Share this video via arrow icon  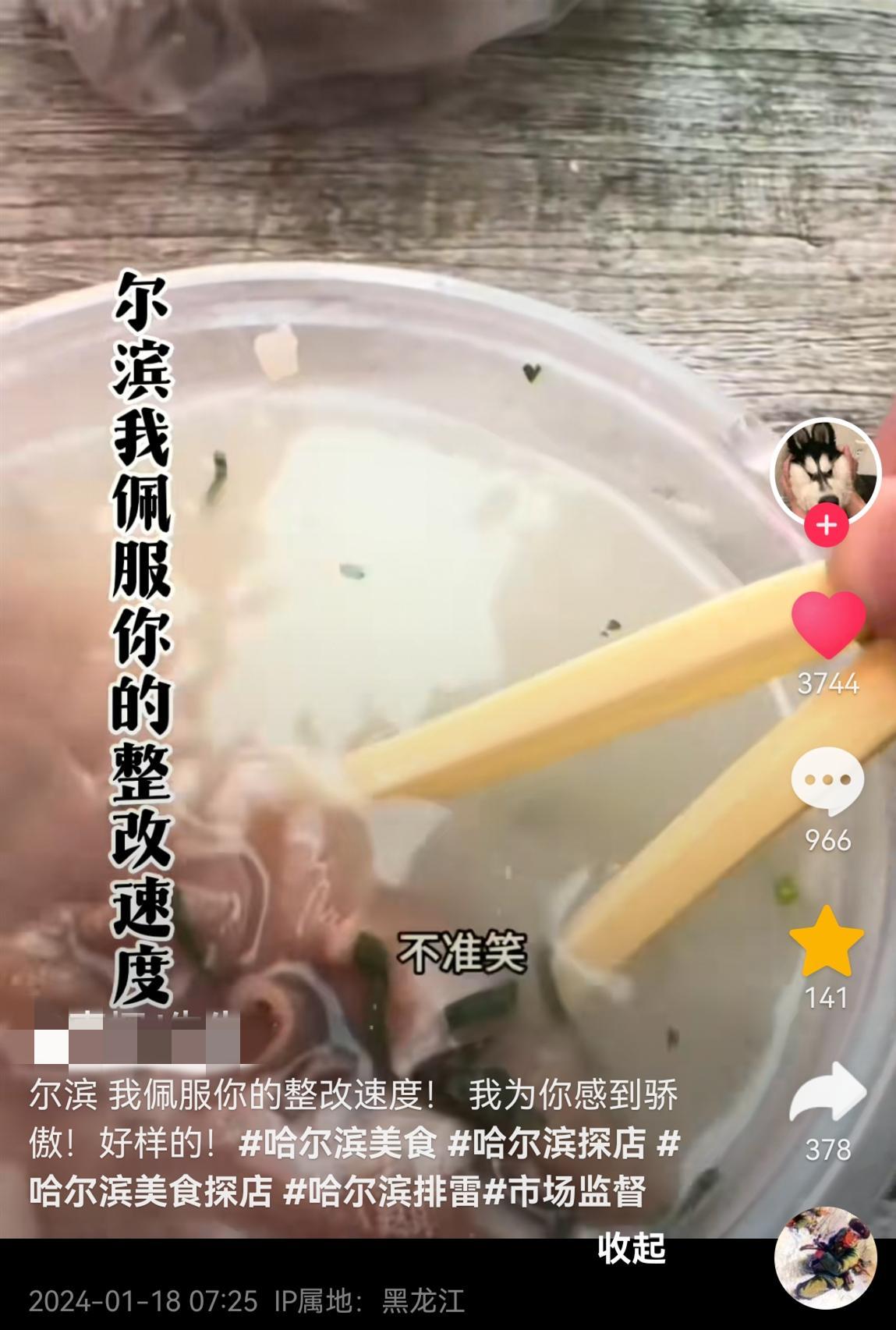point(827,1091)
